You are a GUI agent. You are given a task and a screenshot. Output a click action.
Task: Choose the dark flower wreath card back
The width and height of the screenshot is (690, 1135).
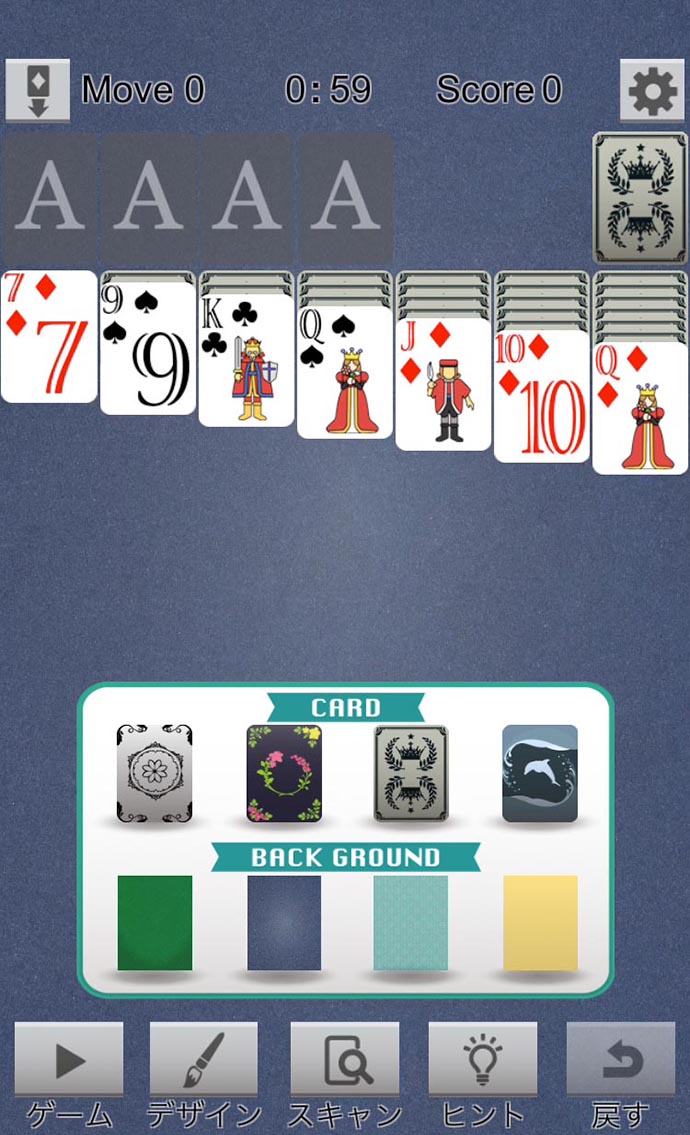[284, 773]
